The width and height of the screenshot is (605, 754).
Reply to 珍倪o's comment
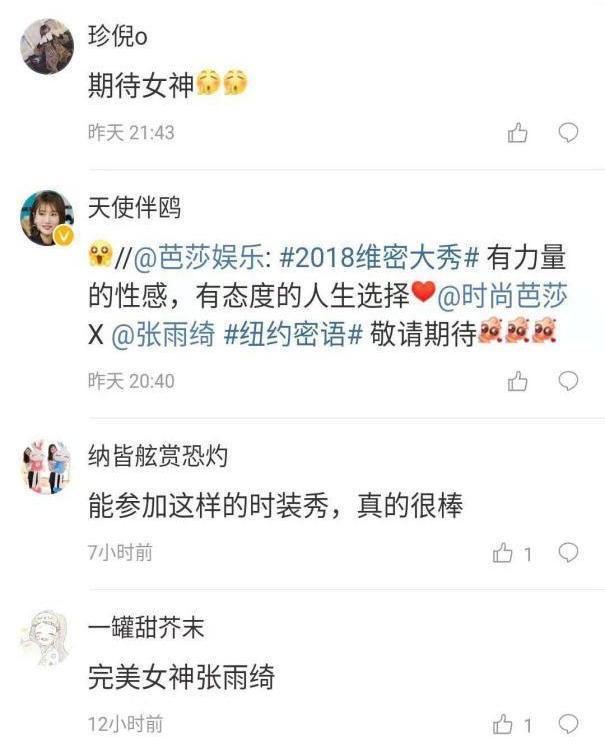(x=568, y=133)
